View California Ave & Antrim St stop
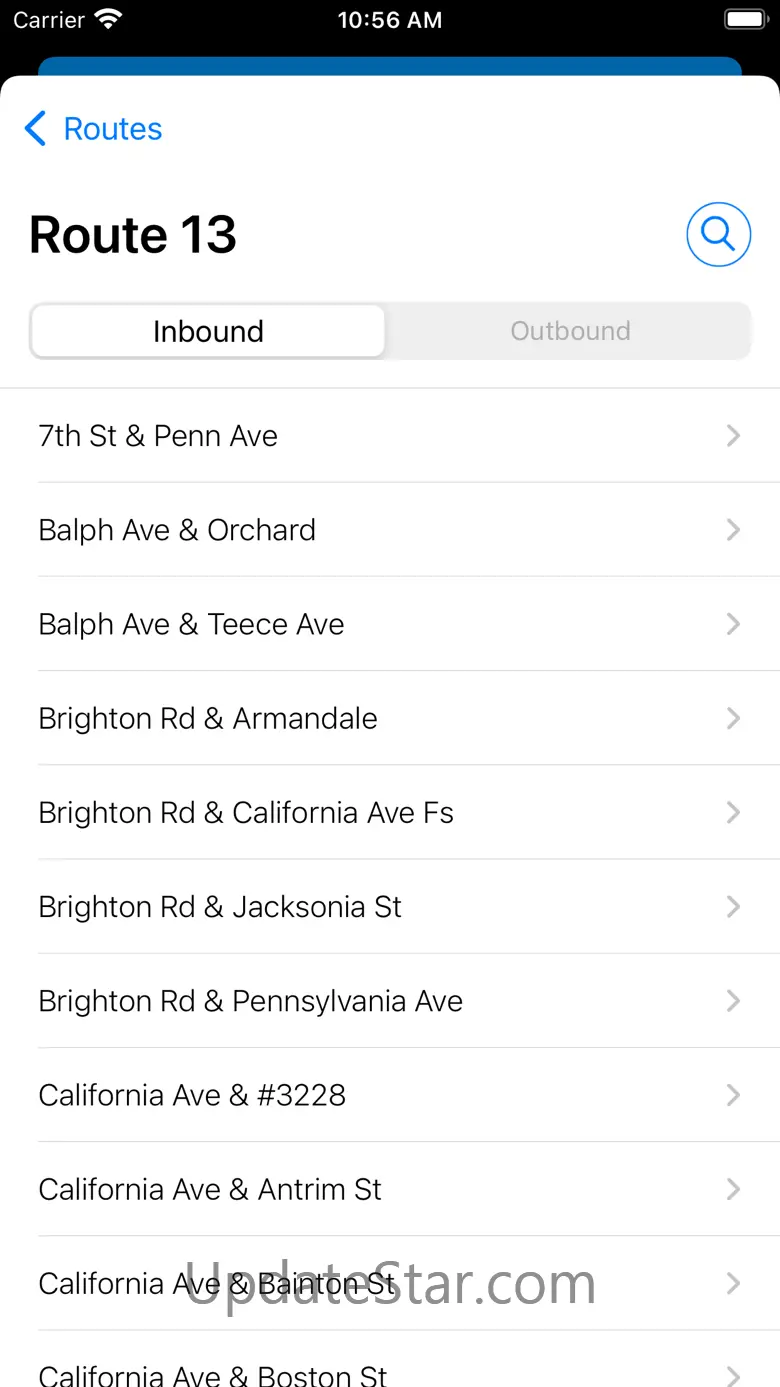780x1387 pixels. 390,1189
